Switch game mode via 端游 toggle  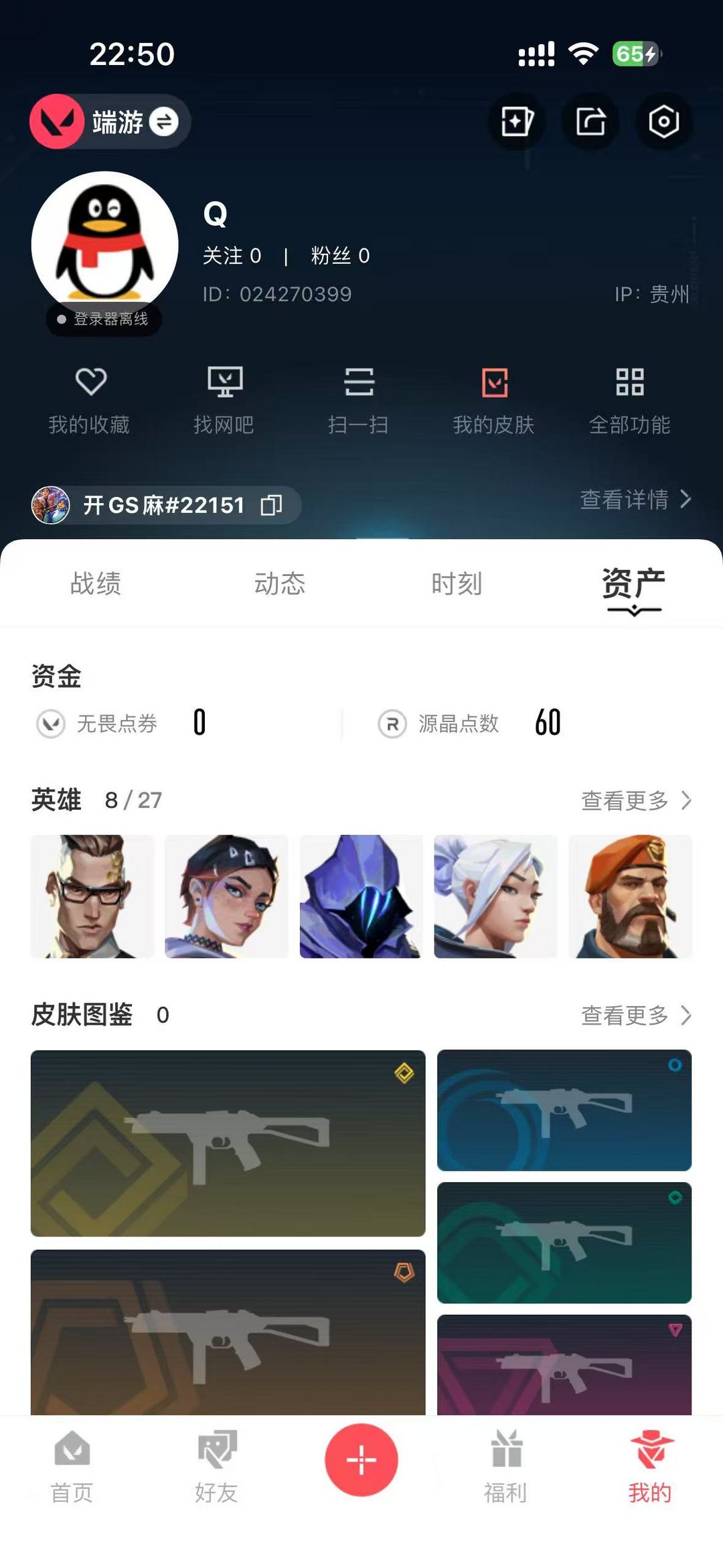163,122
